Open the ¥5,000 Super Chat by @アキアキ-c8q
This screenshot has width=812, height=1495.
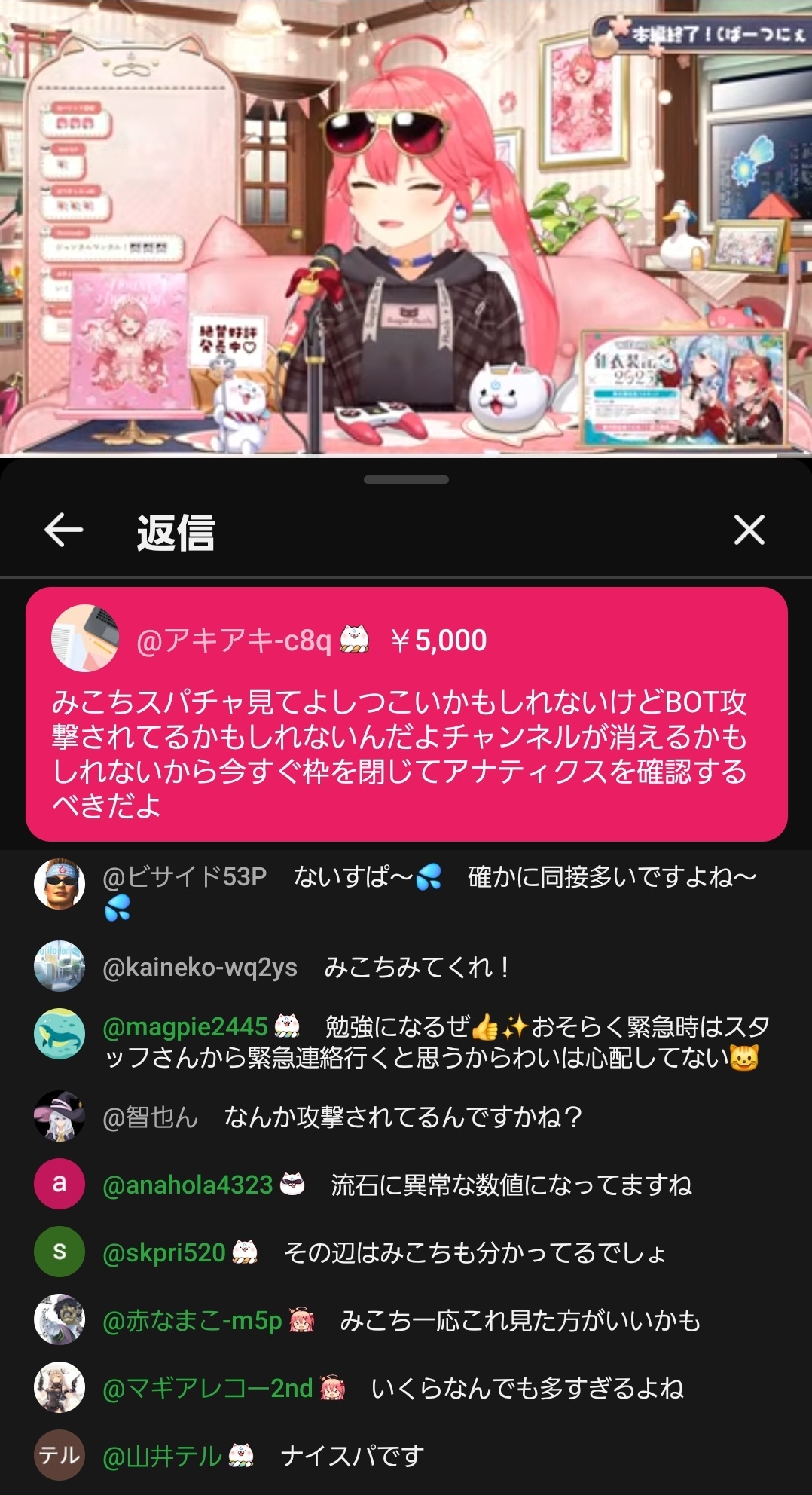[407, 714]
